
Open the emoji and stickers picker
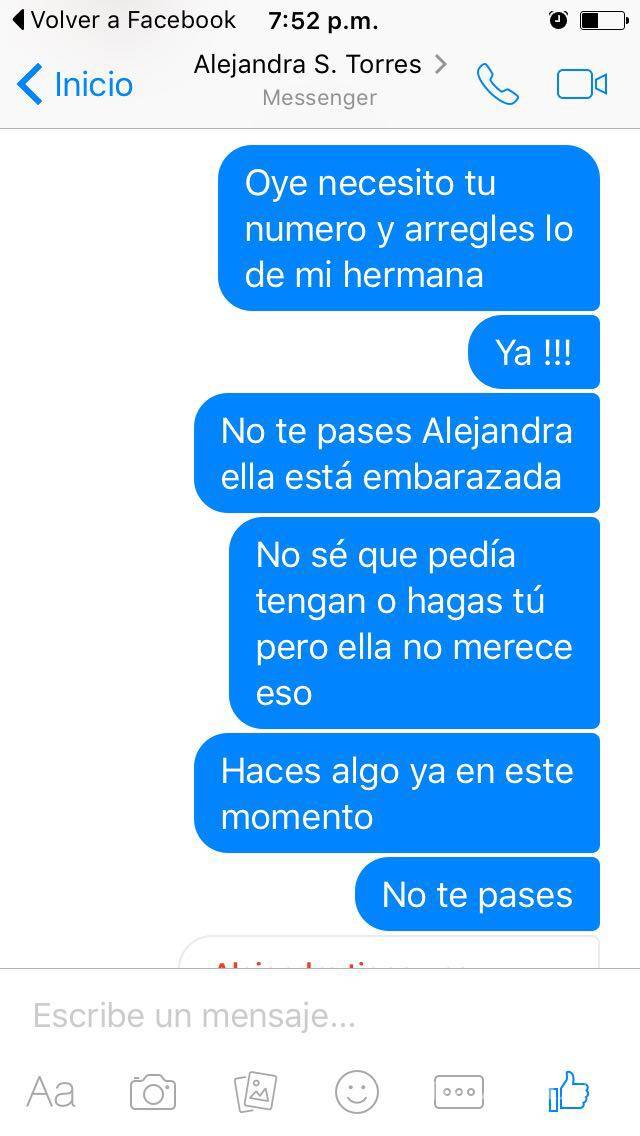click(x=357, y=1092)
